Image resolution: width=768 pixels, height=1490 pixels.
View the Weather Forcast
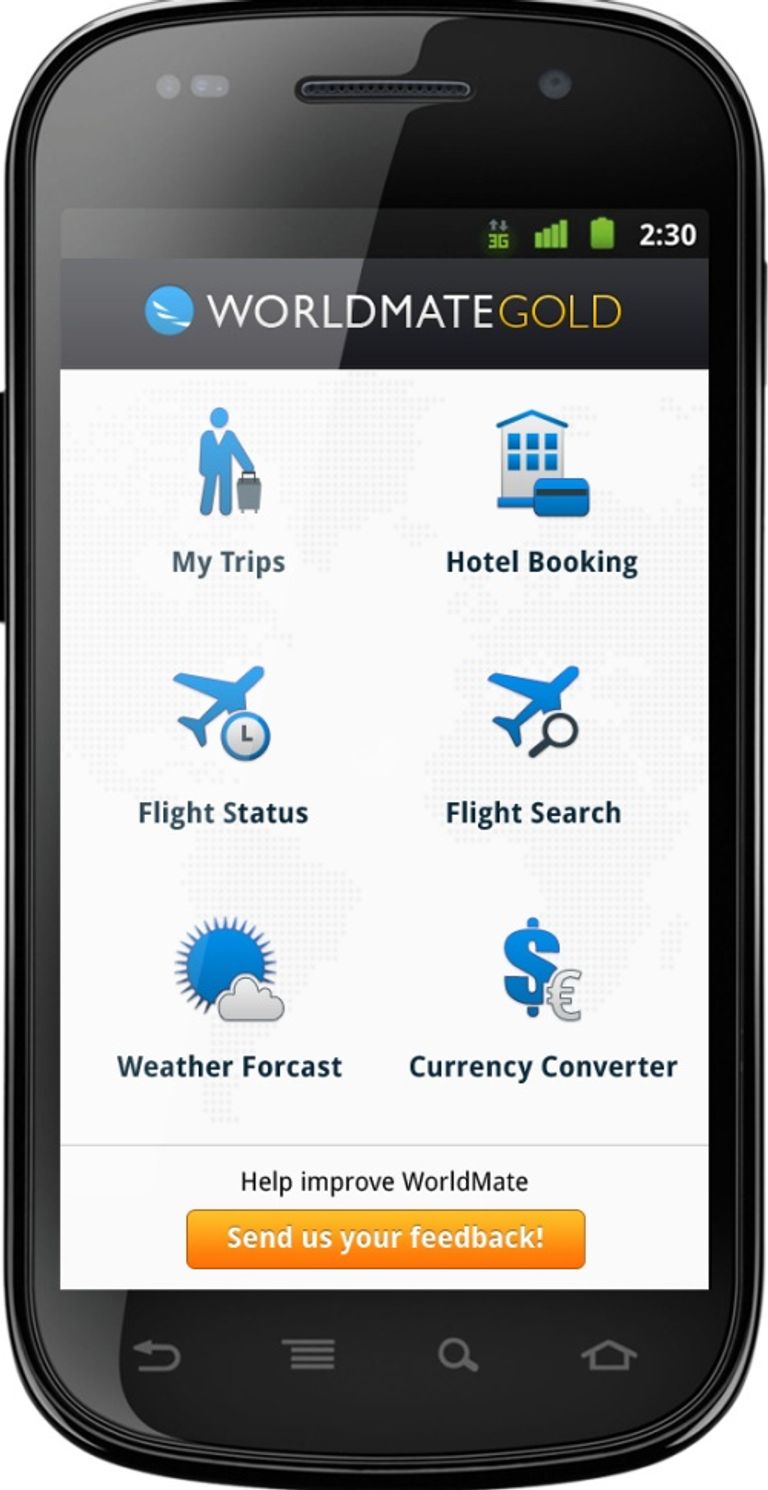click(229, 998)
